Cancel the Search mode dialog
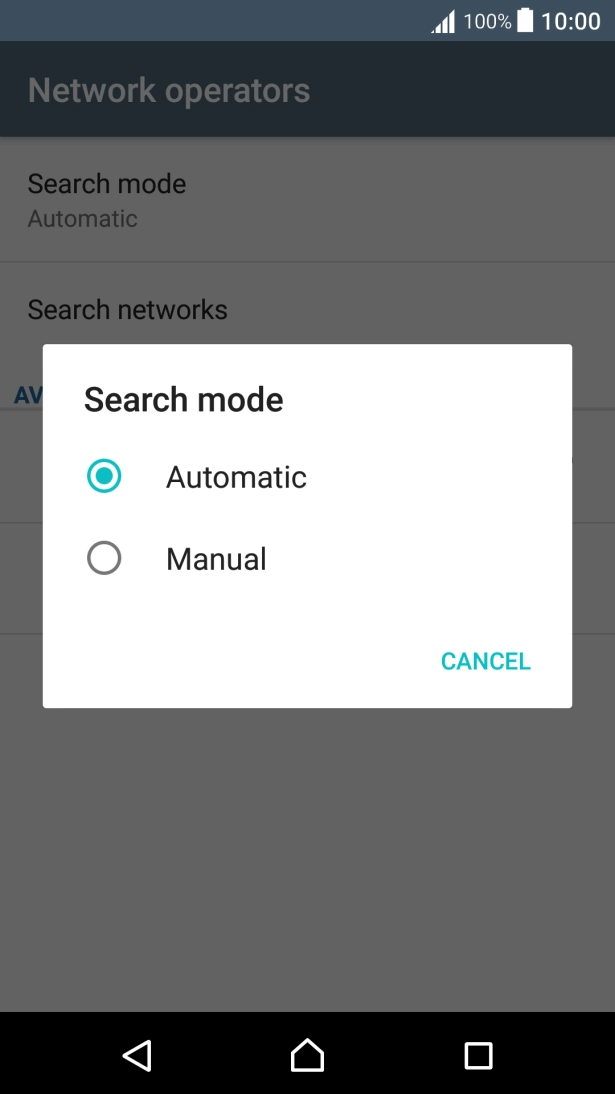This screenshot has width=615, height=1094. click(486, 661)
